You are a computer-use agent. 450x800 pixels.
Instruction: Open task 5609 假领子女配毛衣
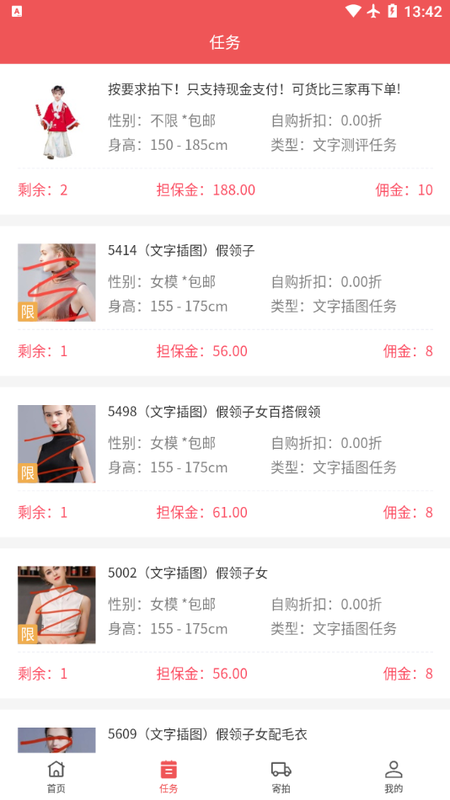(x=225, y=731)
